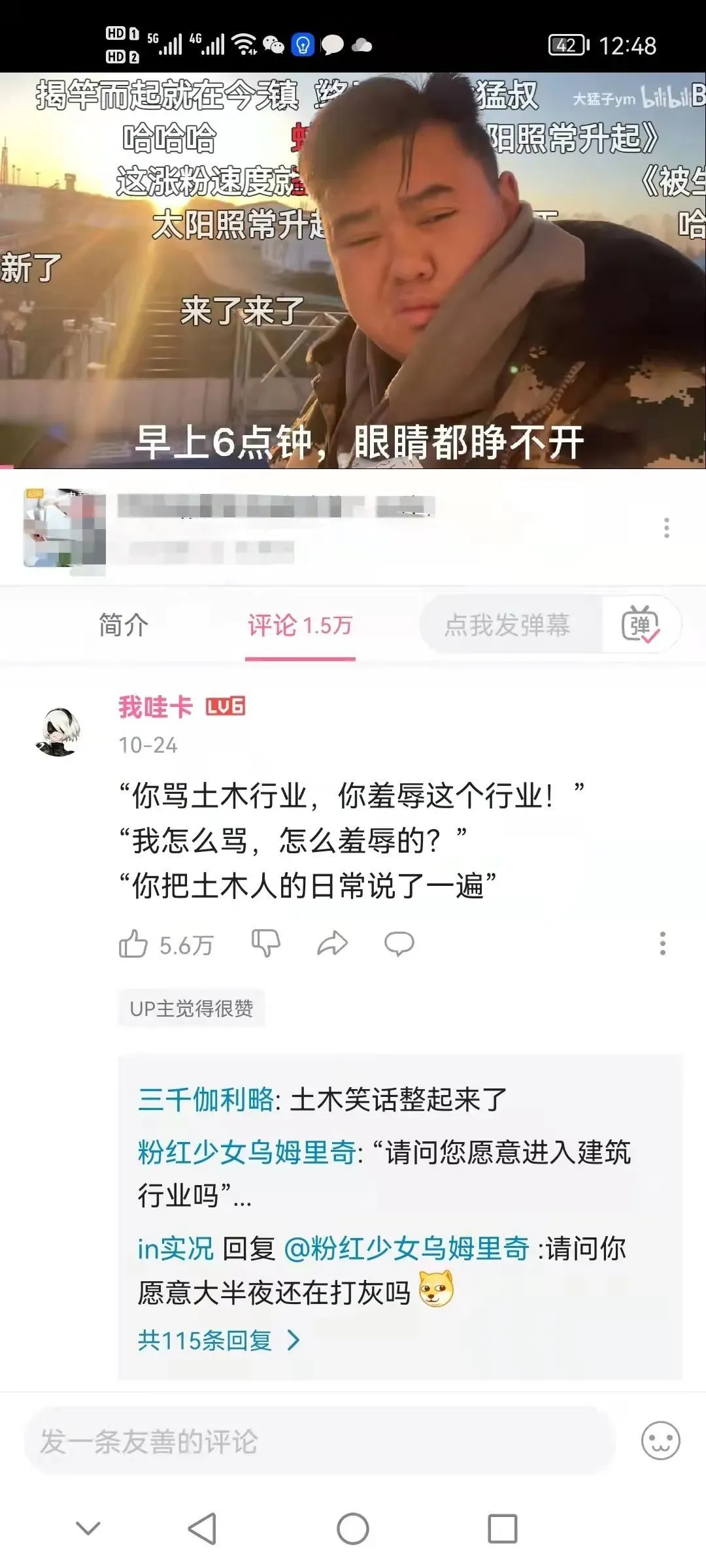
Task: Open 我哇卡's profile avatar
Action: (58, 732)
